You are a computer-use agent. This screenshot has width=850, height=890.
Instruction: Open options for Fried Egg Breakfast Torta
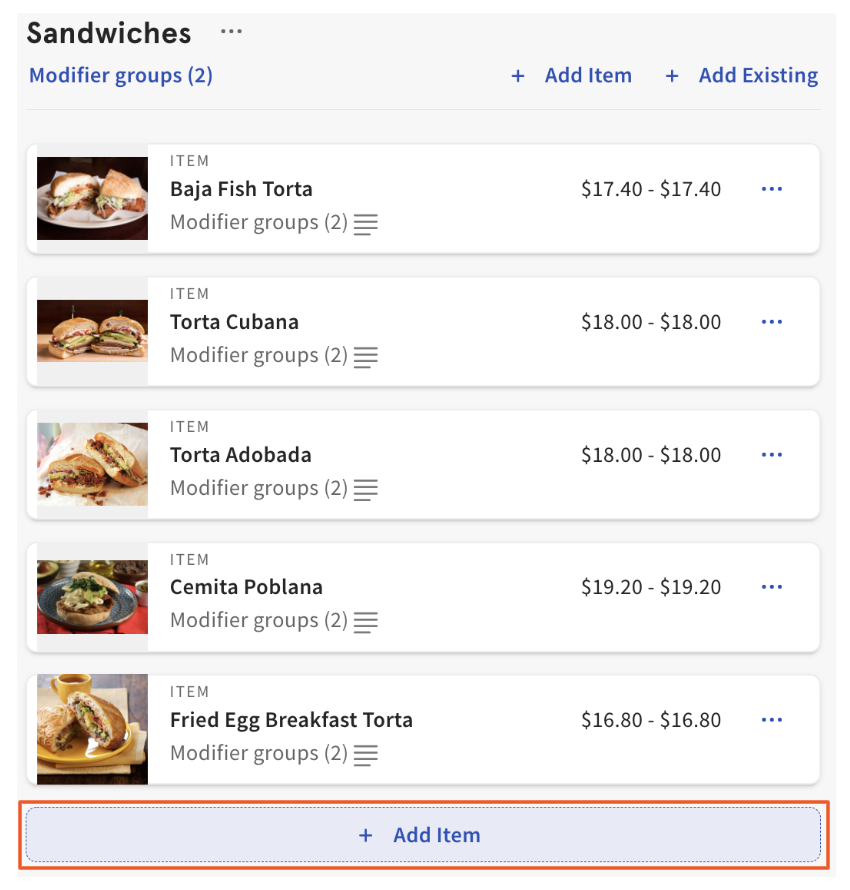pos(771,719)
